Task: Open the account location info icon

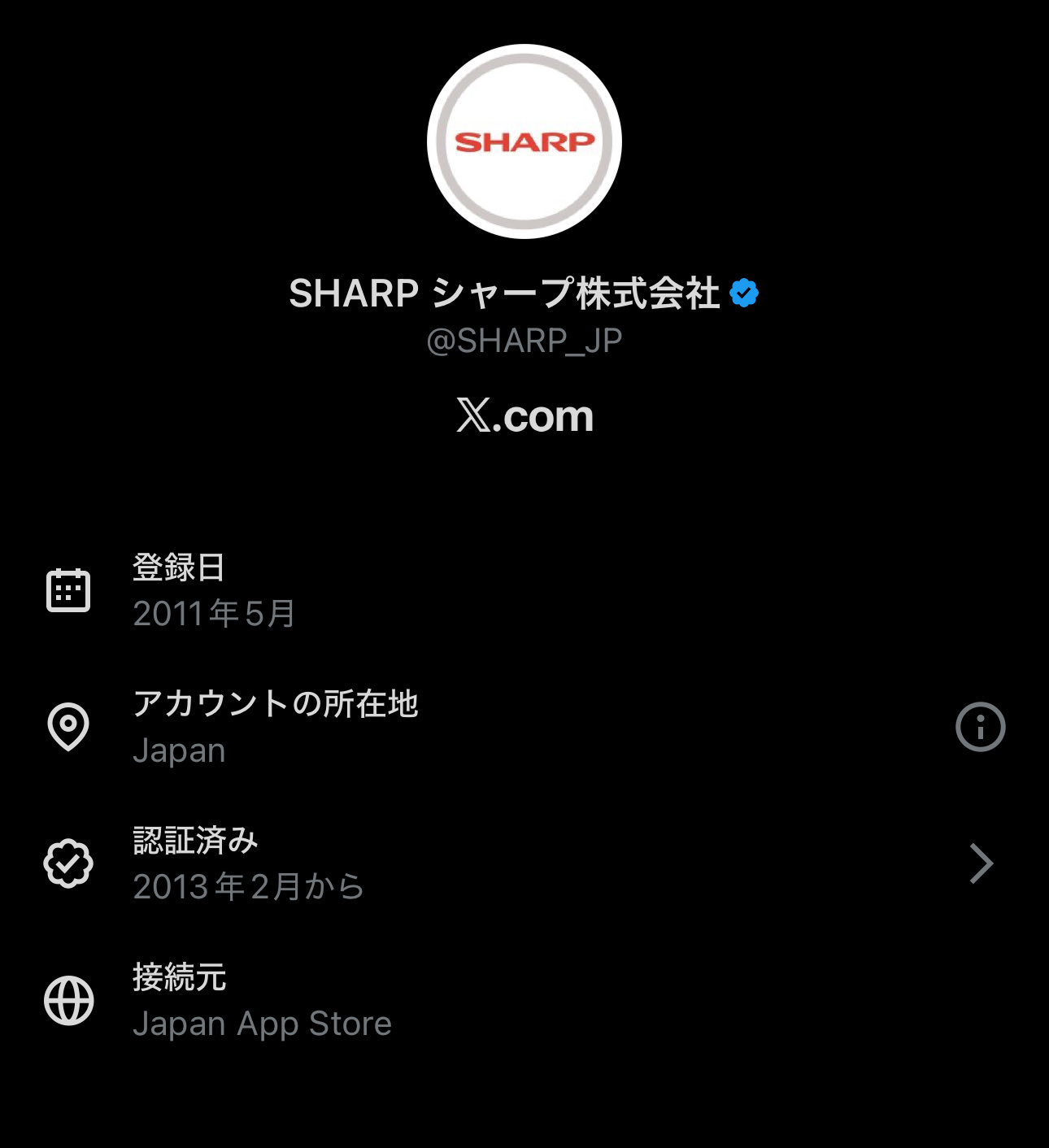Action: pos(980,726)
